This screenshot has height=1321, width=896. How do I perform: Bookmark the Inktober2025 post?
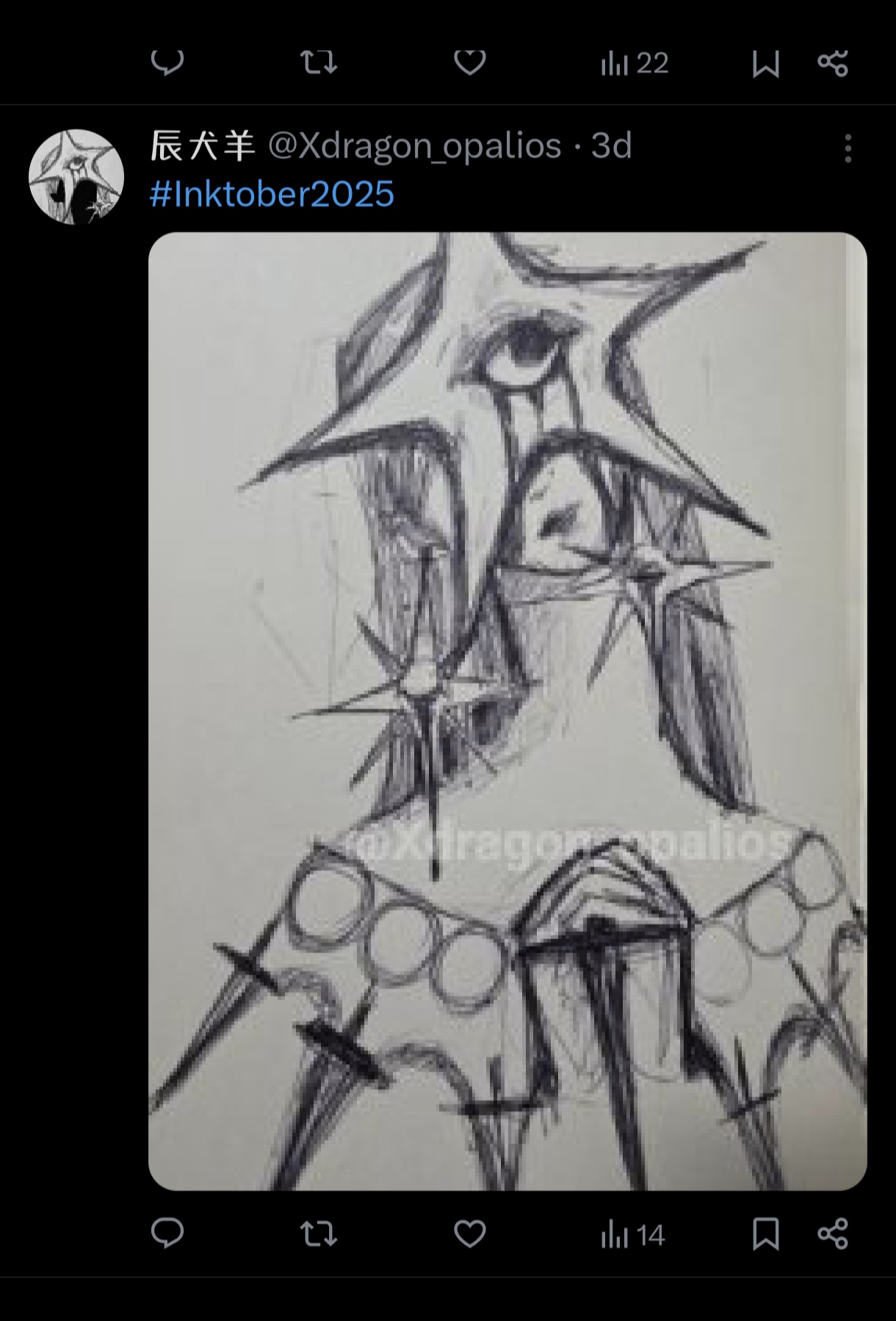pyautogui.click(x=766, y=1234)
